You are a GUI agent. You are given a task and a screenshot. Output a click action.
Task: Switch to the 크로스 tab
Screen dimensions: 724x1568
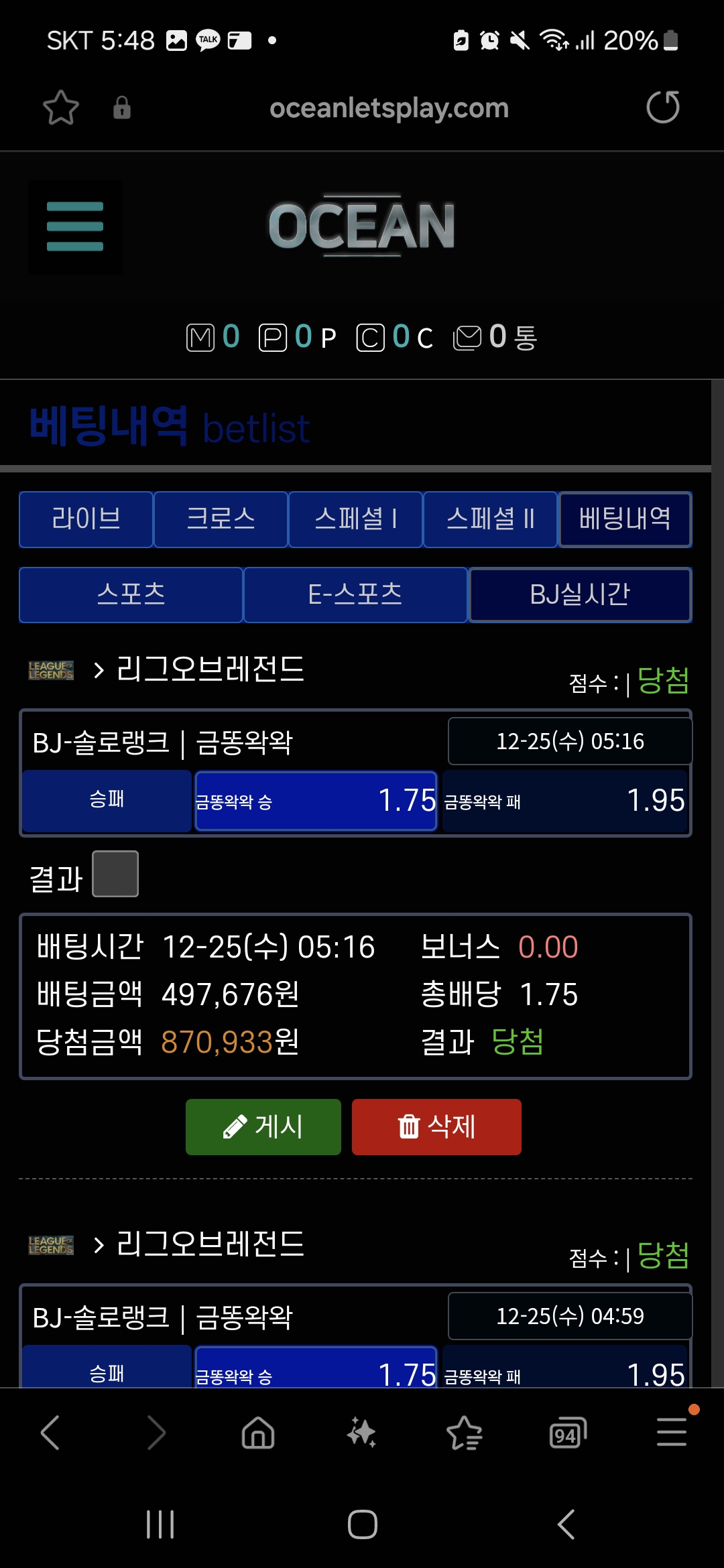221,519
